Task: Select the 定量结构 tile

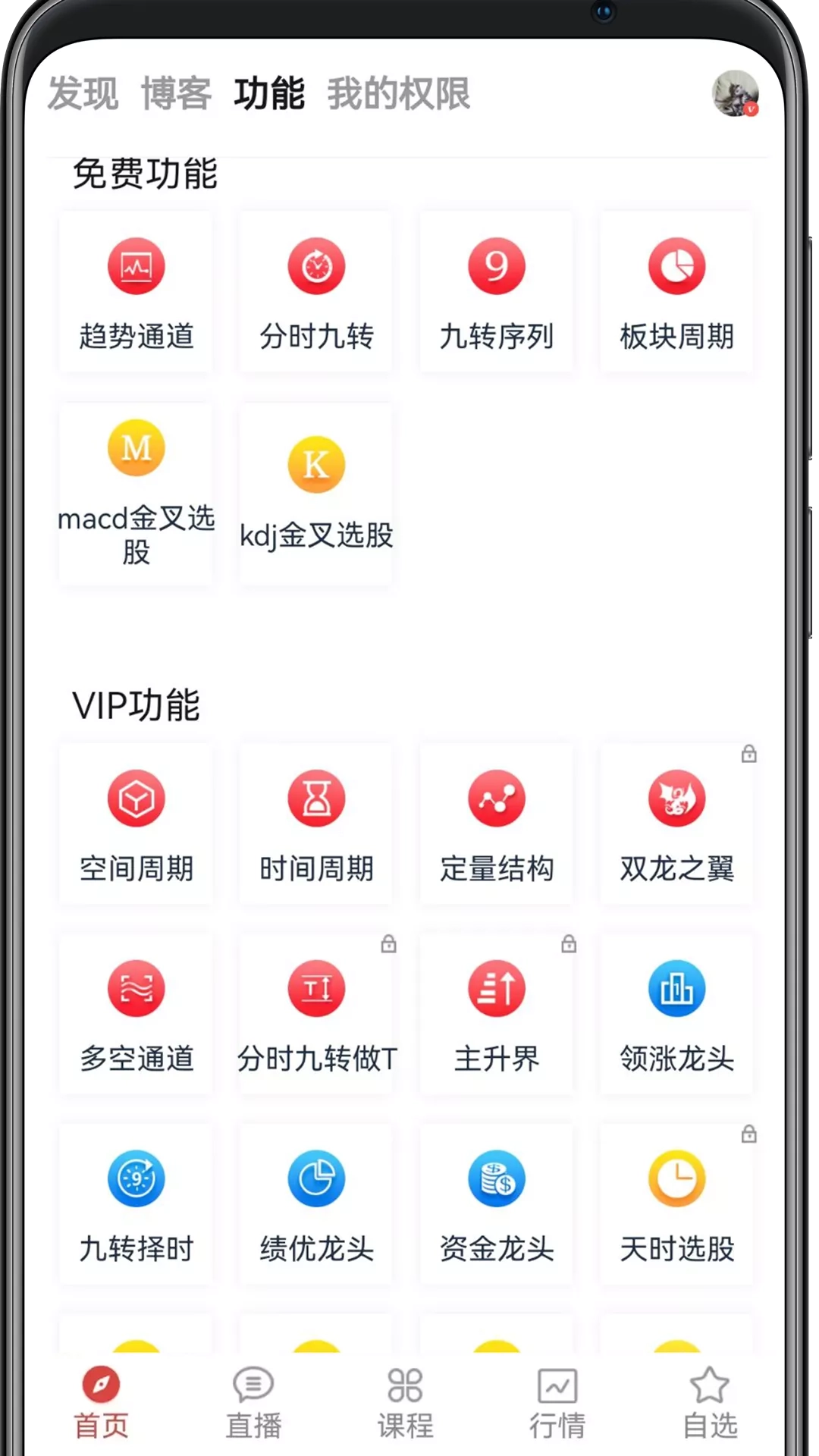Action: (497, 825)
